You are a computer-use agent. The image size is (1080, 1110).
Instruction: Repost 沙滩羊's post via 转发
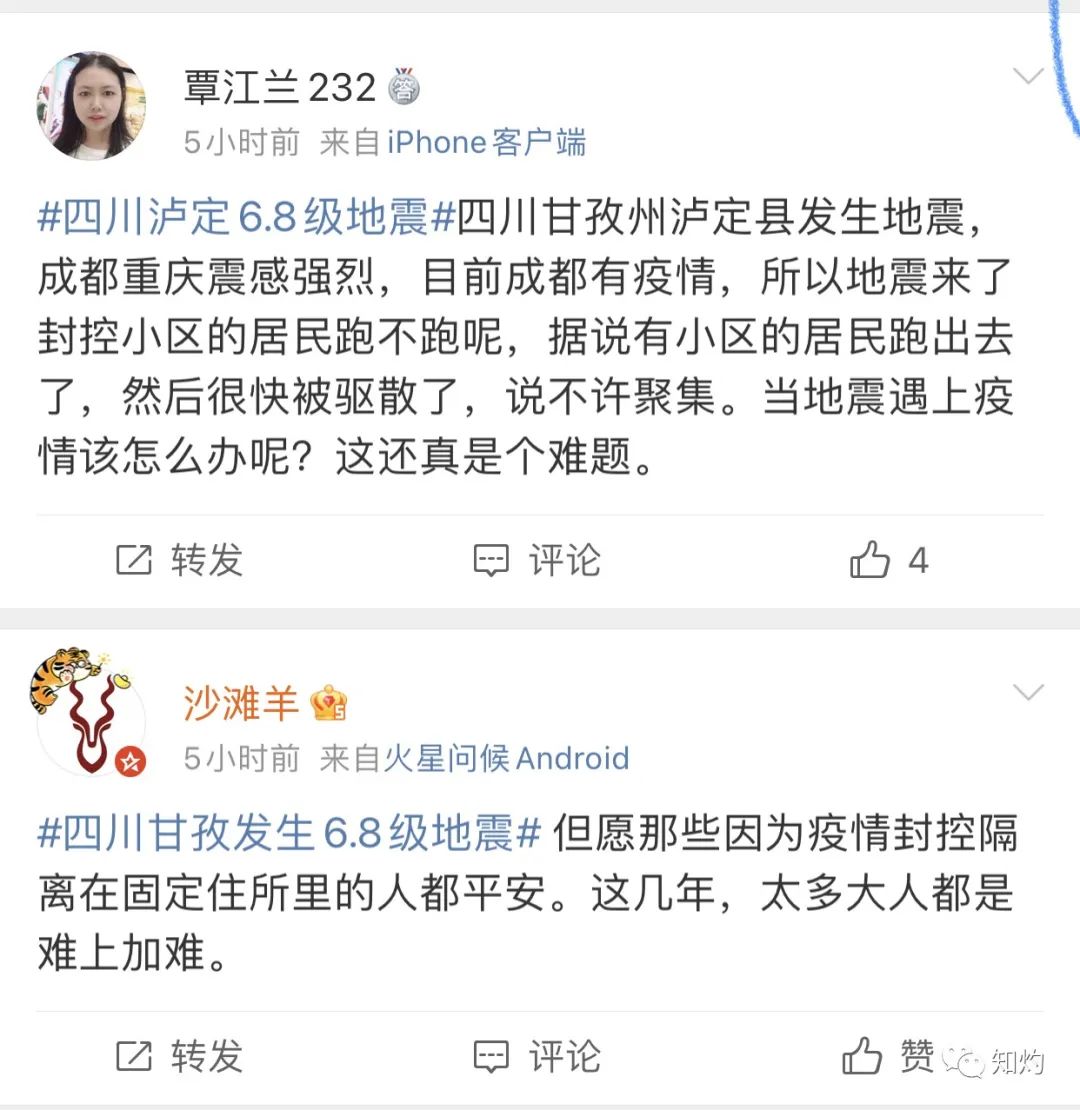click(x=180, y=1056)
